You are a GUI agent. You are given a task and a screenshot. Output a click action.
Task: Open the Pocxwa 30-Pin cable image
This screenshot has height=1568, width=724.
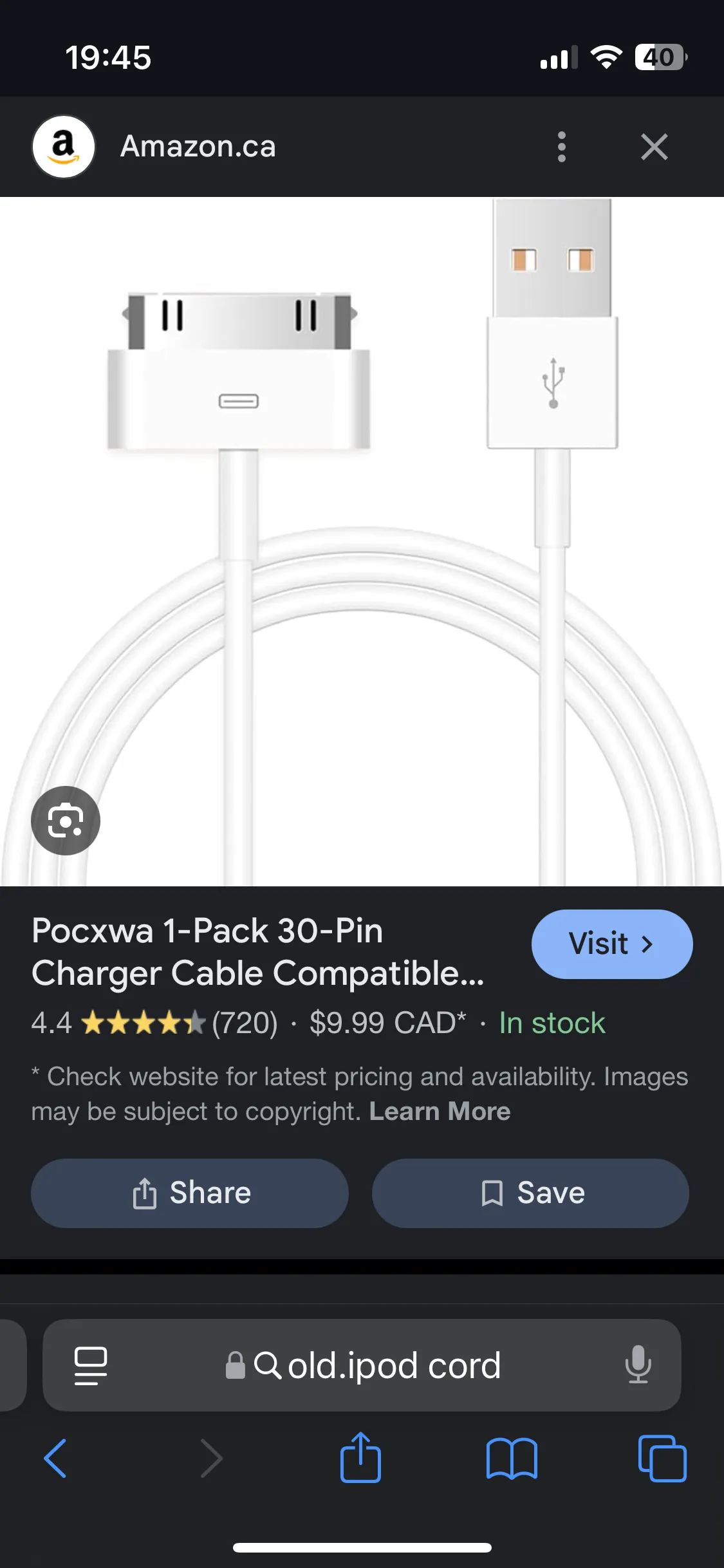(362, 541)
